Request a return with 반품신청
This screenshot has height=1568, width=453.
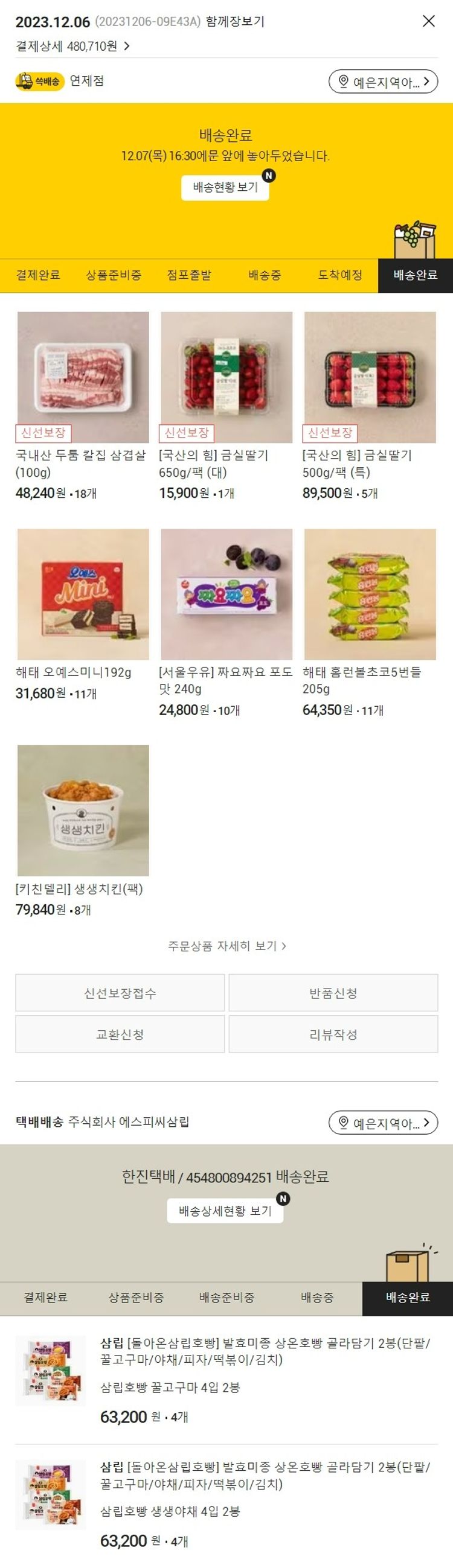coord(333,993)
